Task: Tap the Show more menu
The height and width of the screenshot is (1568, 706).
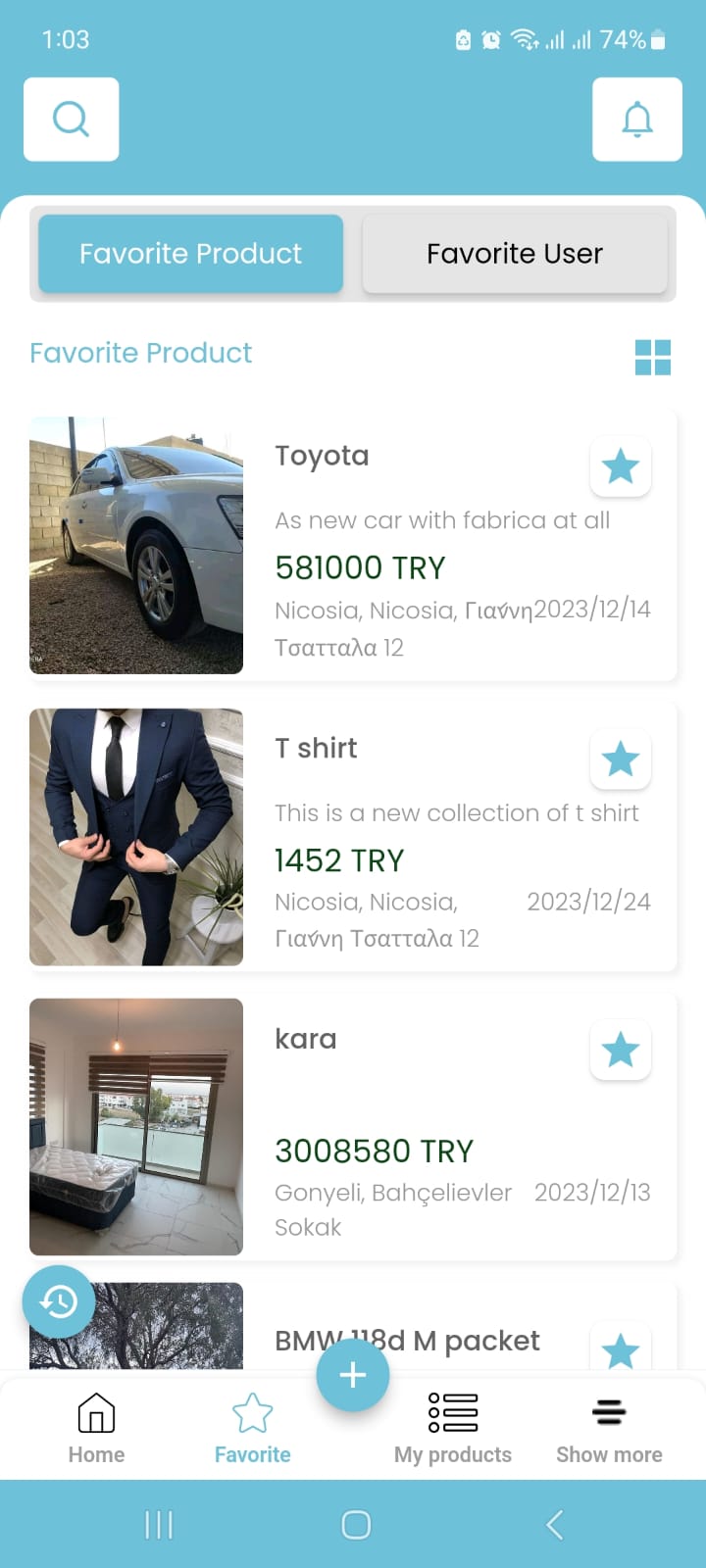Action: [x=609, y=1428]
